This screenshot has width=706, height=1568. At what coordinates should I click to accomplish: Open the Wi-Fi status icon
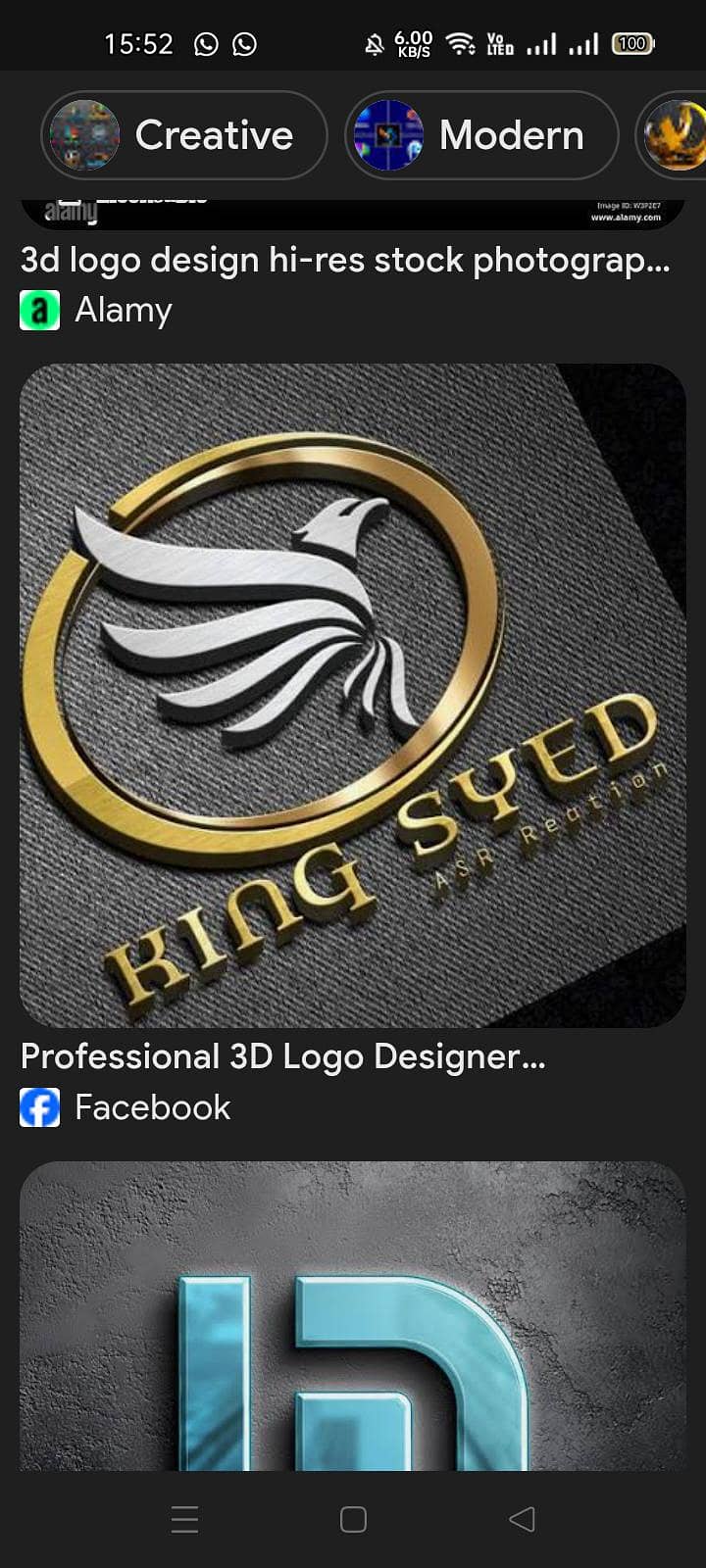coord(461,43)
